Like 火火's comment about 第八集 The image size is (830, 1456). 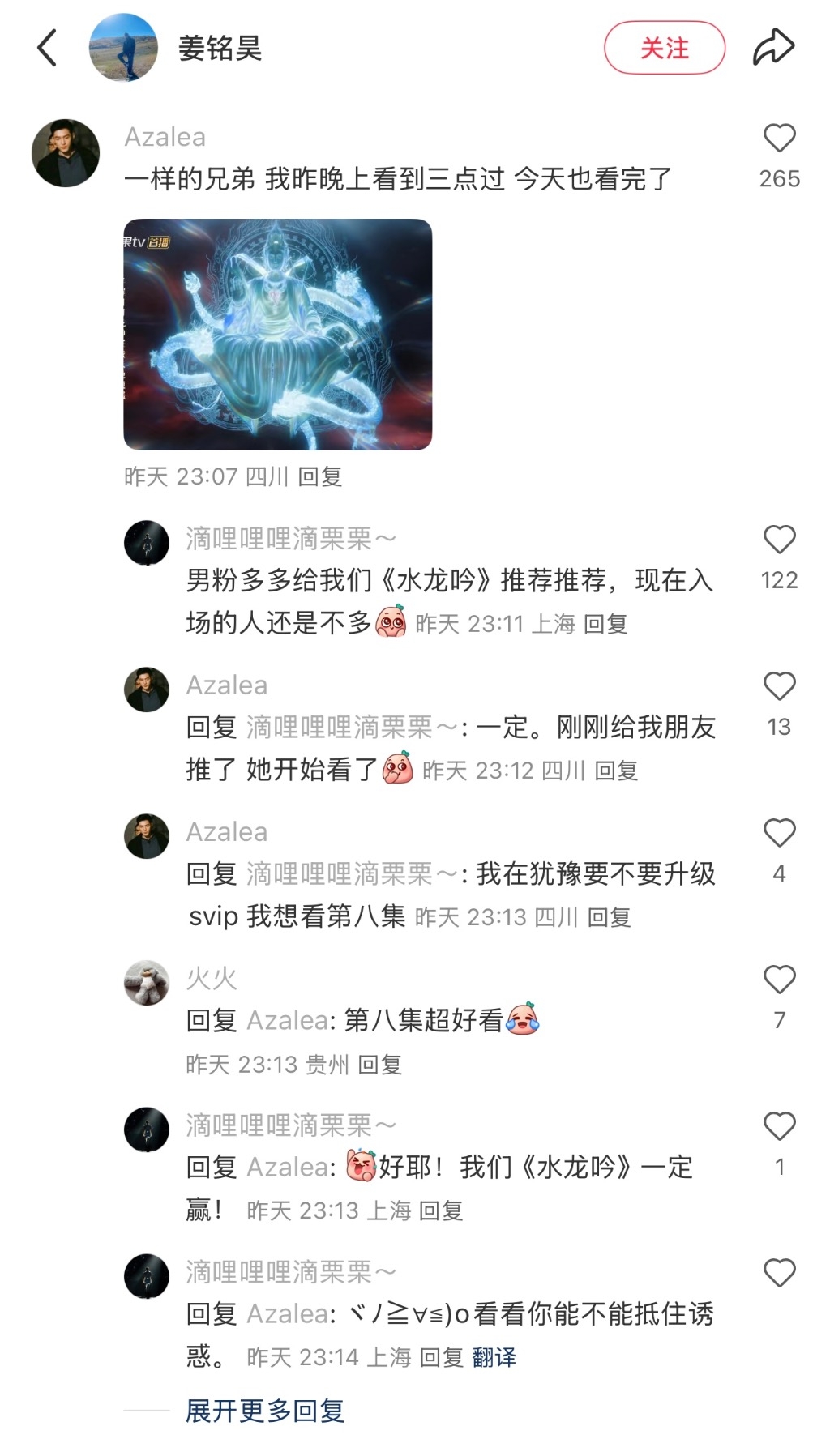(x=779, y=980)
